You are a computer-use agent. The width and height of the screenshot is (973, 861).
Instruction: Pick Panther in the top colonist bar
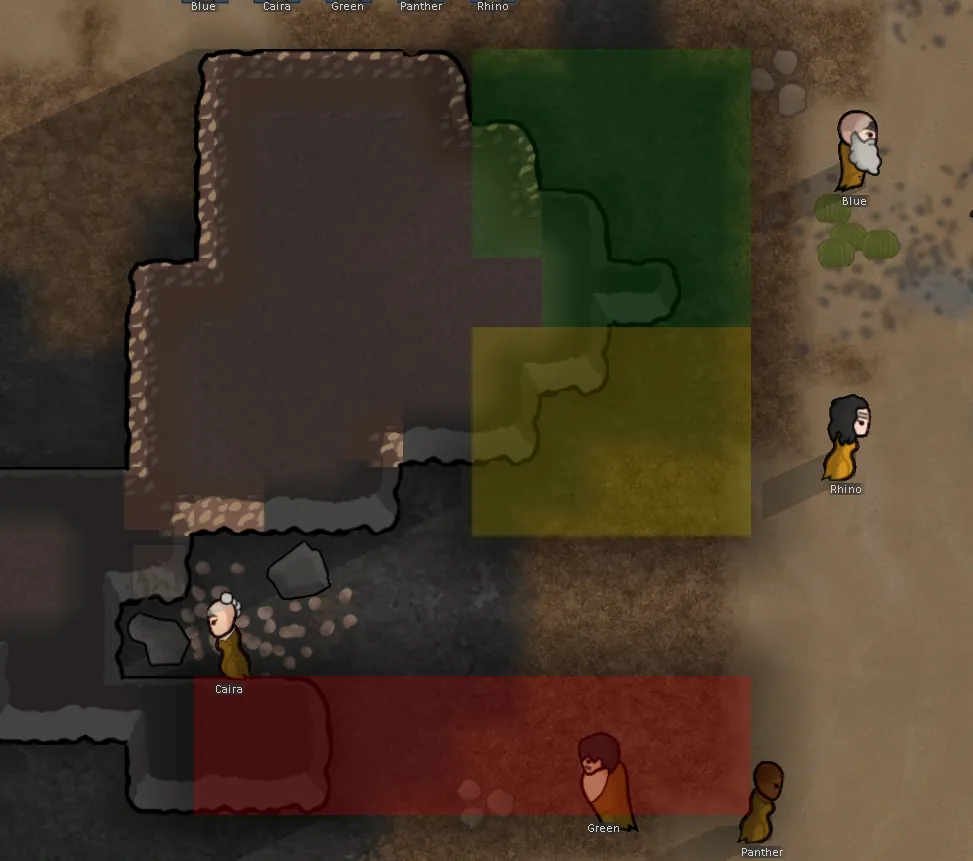[x=421, y=5]
